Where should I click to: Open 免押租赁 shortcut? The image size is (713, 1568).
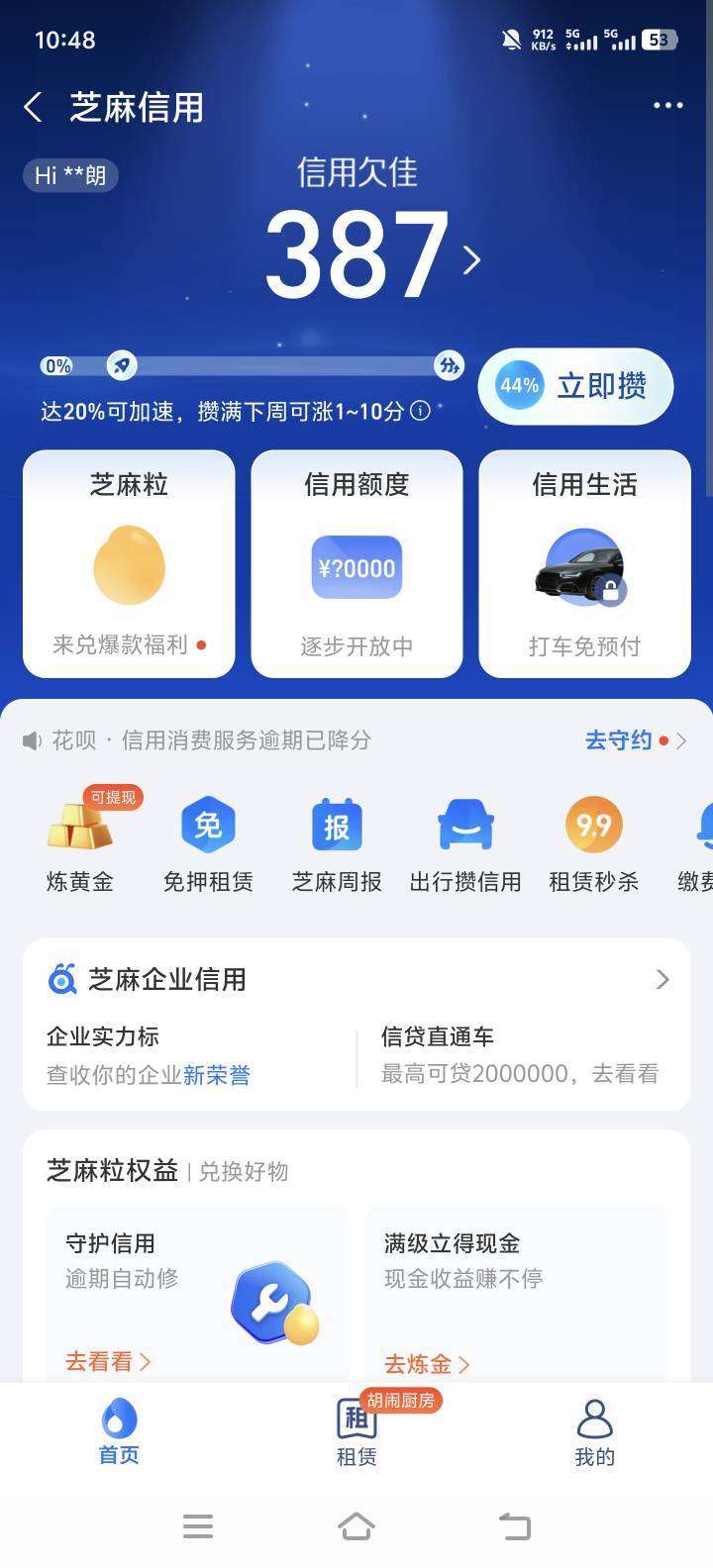click(x=208, y=843)
